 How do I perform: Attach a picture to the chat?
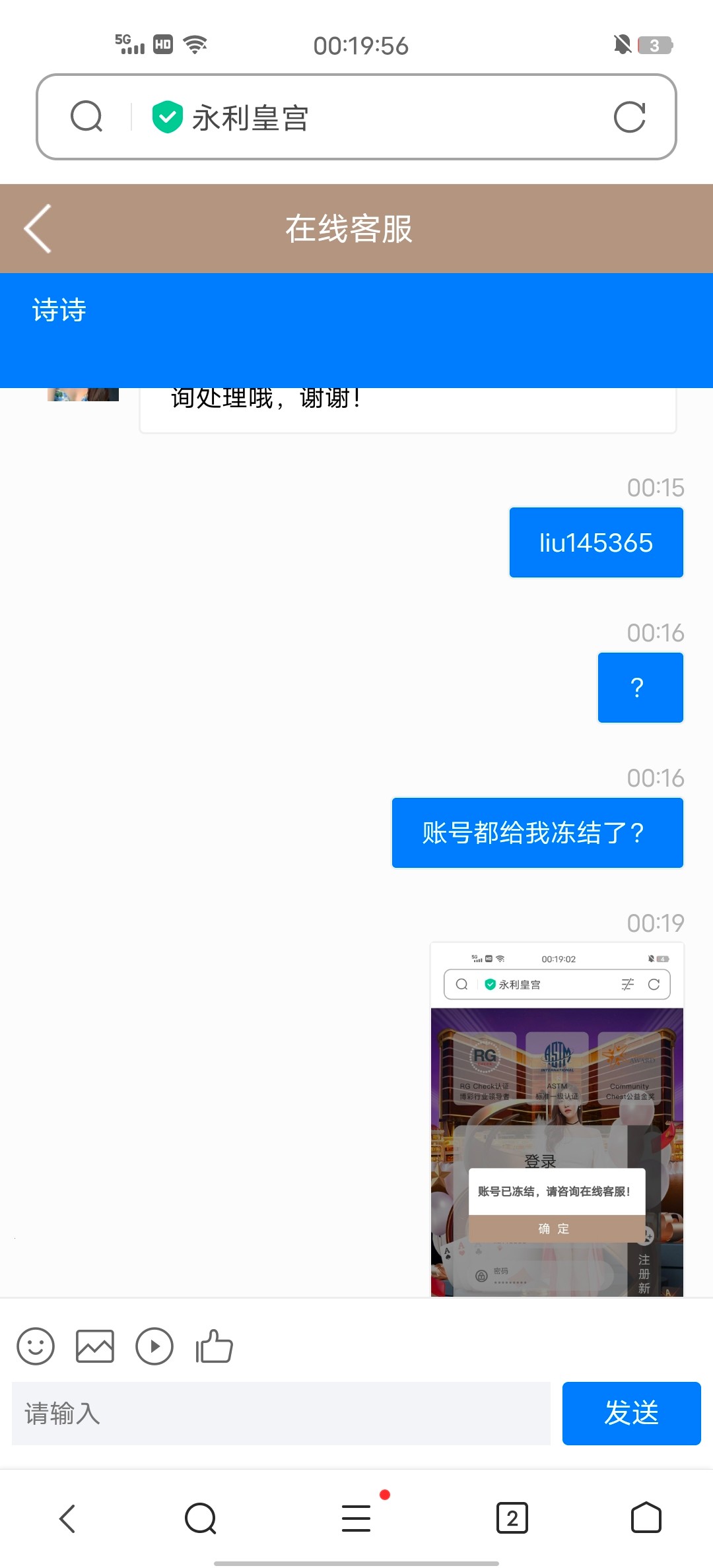coord(95,1346)
